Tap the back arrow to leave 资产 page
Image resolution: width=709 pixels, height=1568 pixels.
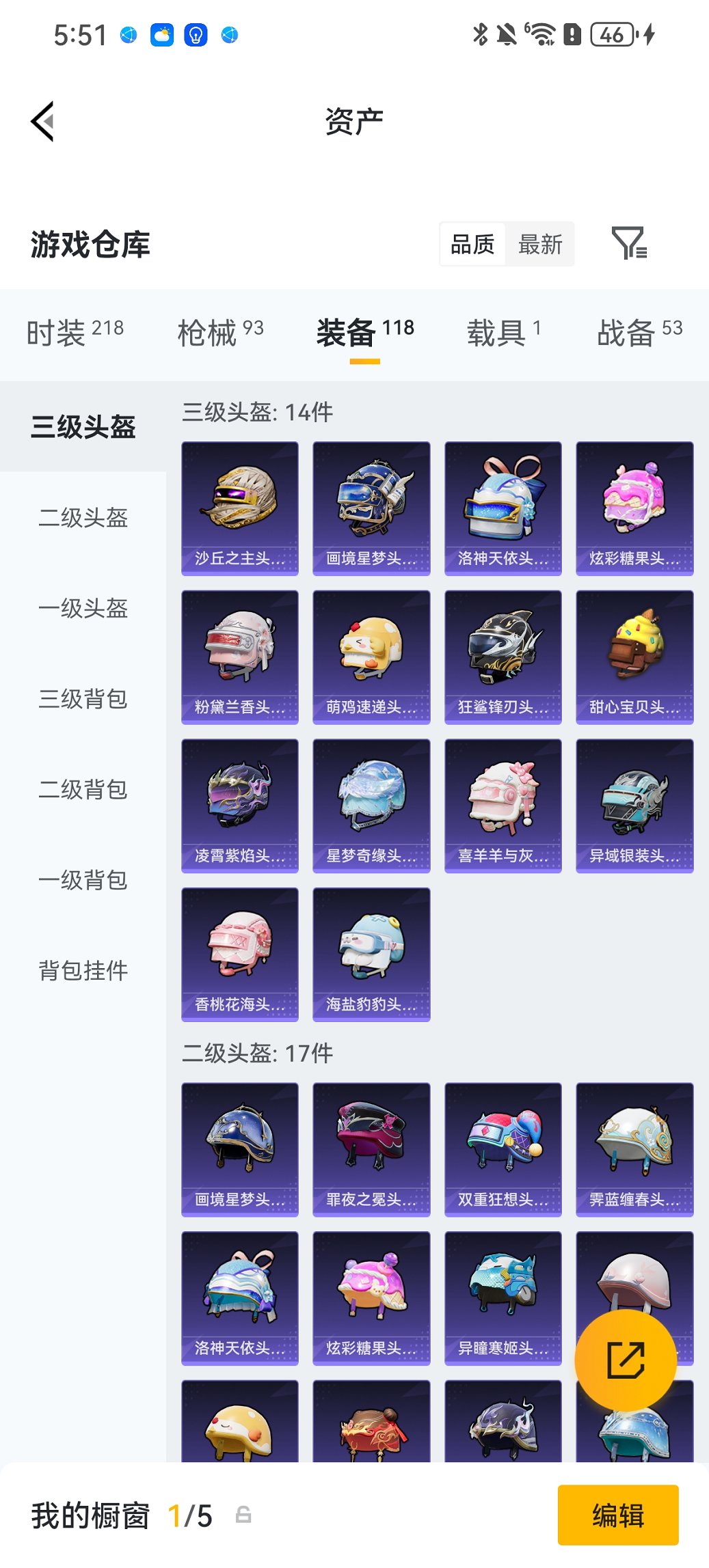pyautogui.click(x=42, y=120)
